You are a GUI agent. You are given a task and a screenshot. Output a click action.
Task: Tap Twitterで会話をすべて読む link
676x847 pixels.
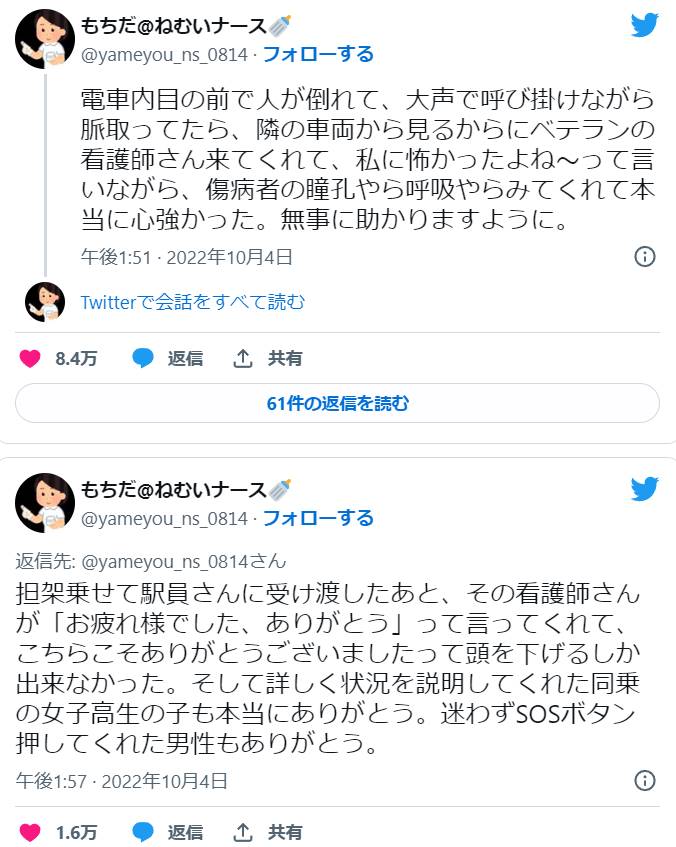(192, 302)
